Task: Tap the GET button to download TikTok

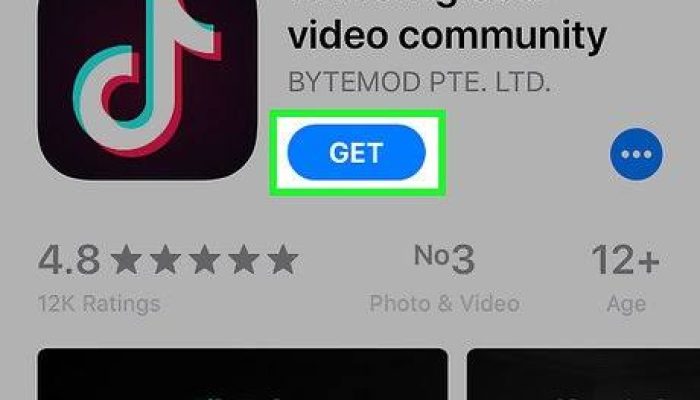Action: (x=356, y=153)
